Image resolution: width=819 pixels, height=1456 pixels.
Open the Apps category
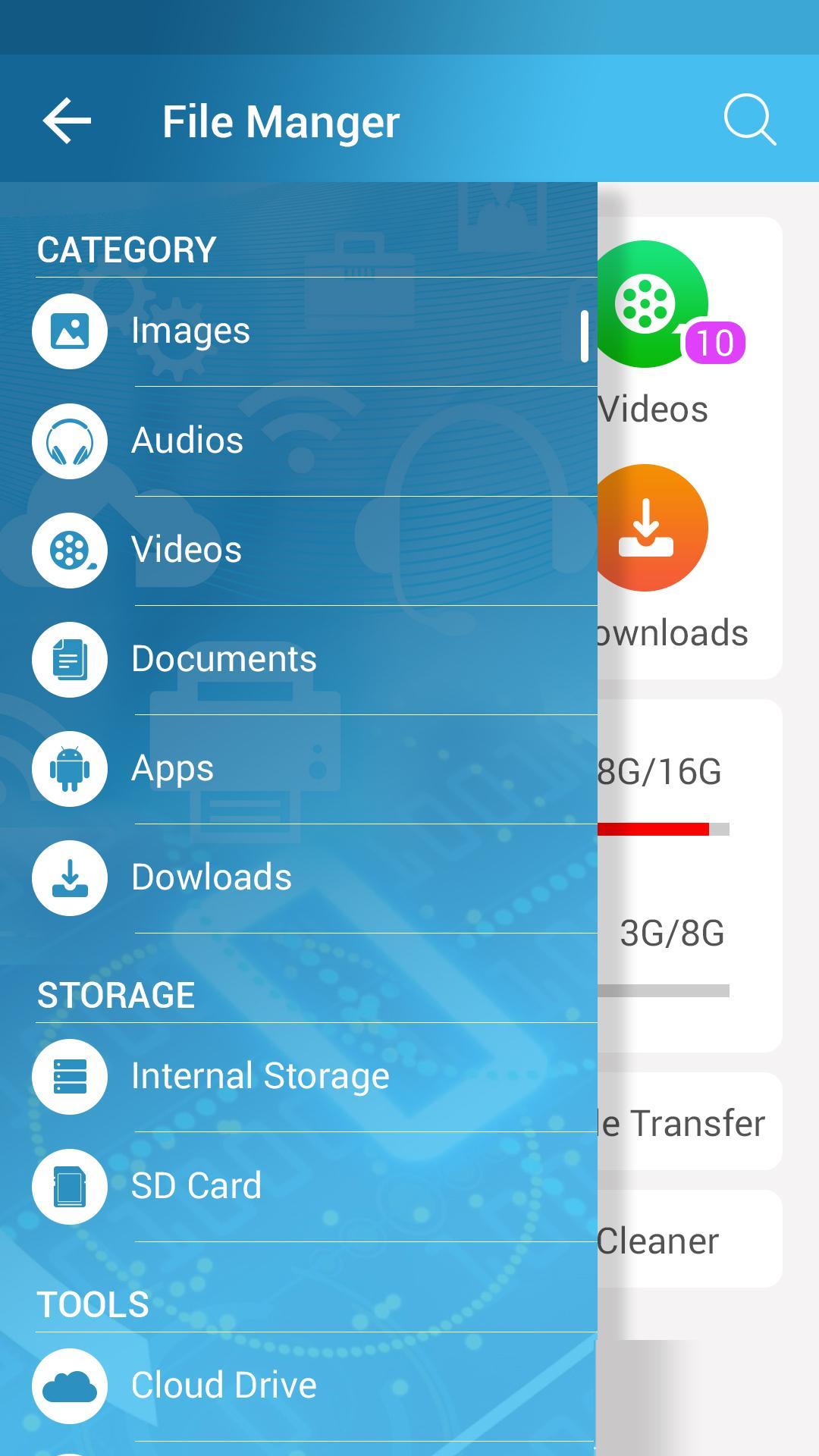[172, 768]
